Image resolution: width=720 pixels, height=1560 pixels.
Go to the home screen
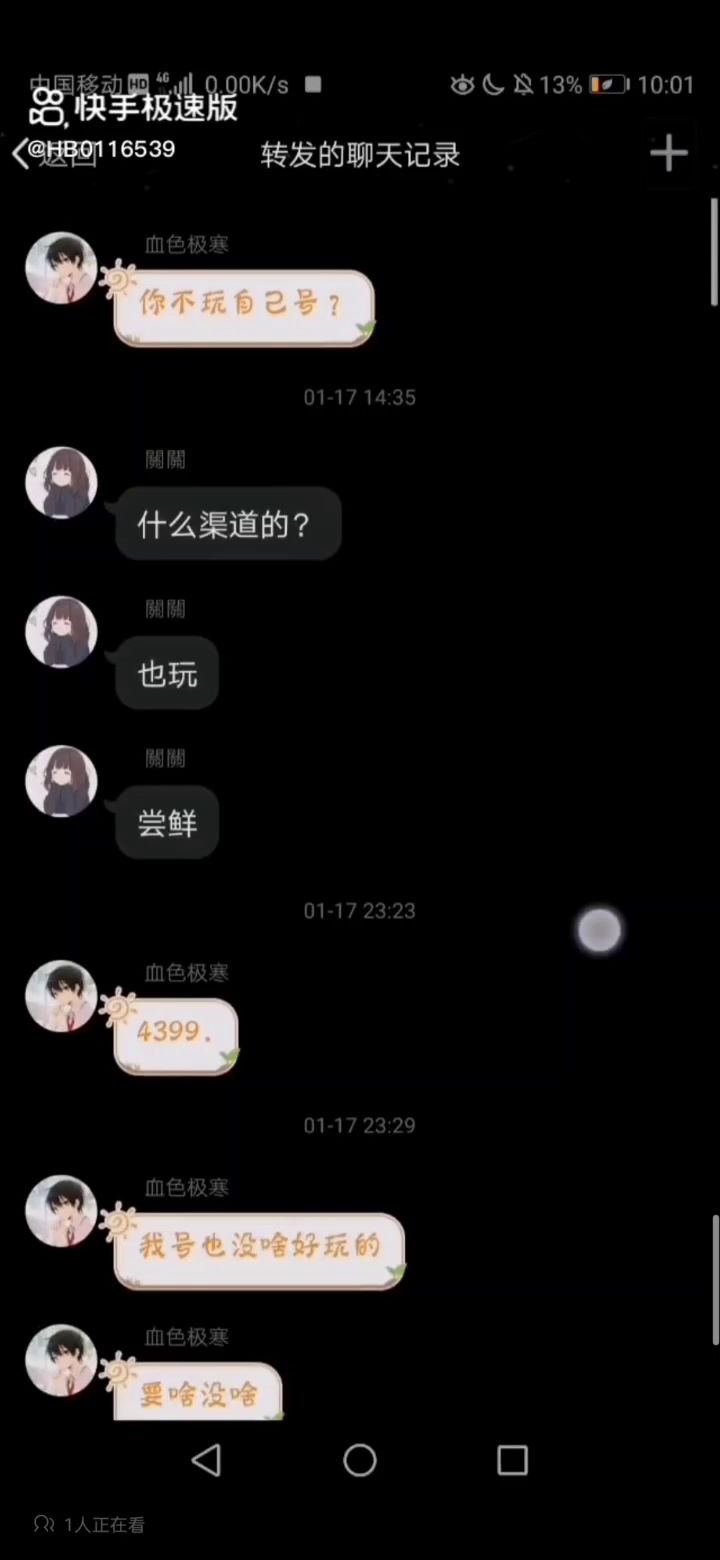pyautogui.click(x=360, y=1461)
